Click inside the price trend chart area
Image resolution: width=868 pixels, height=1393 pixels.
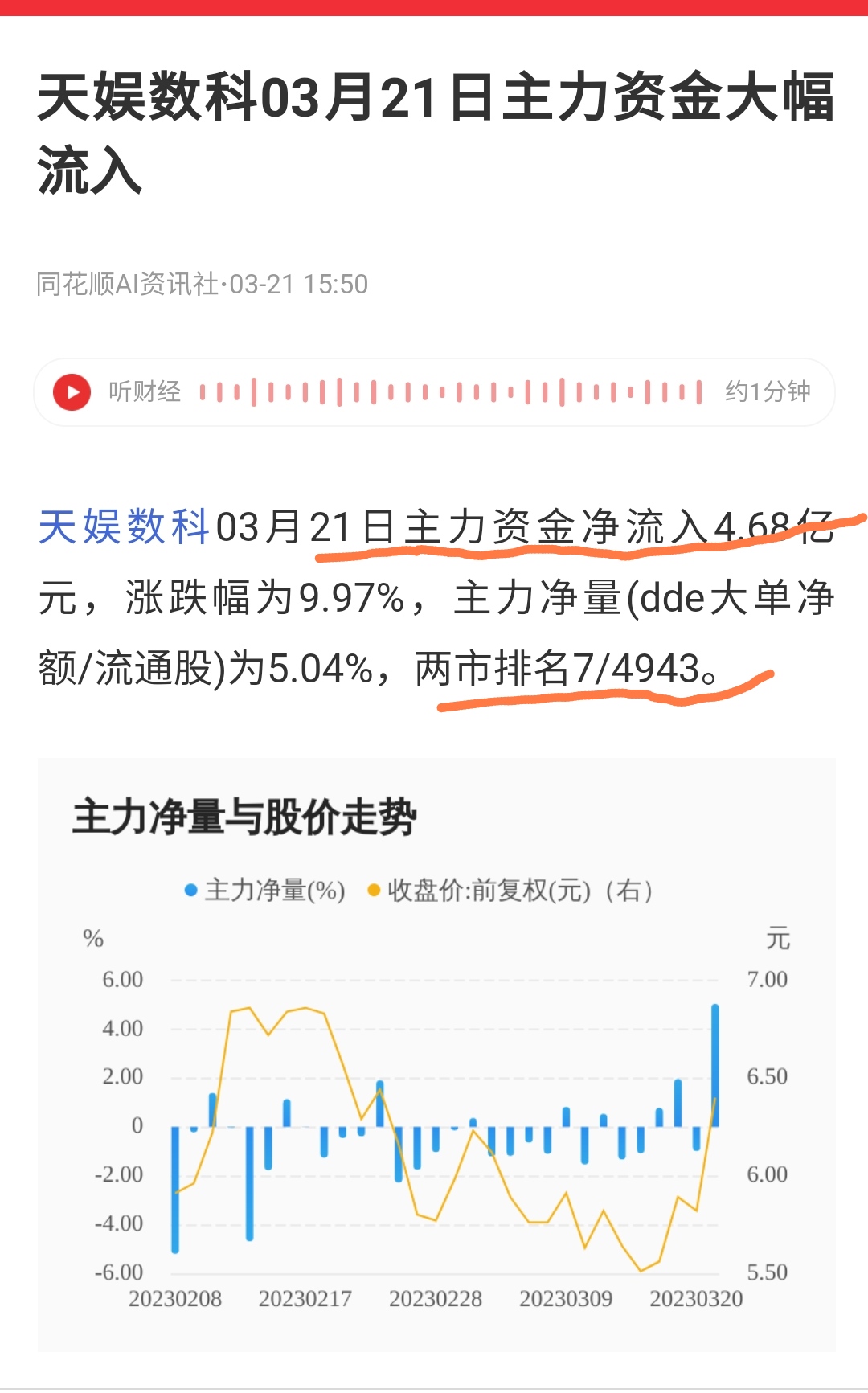click(x=442, y=1125)
